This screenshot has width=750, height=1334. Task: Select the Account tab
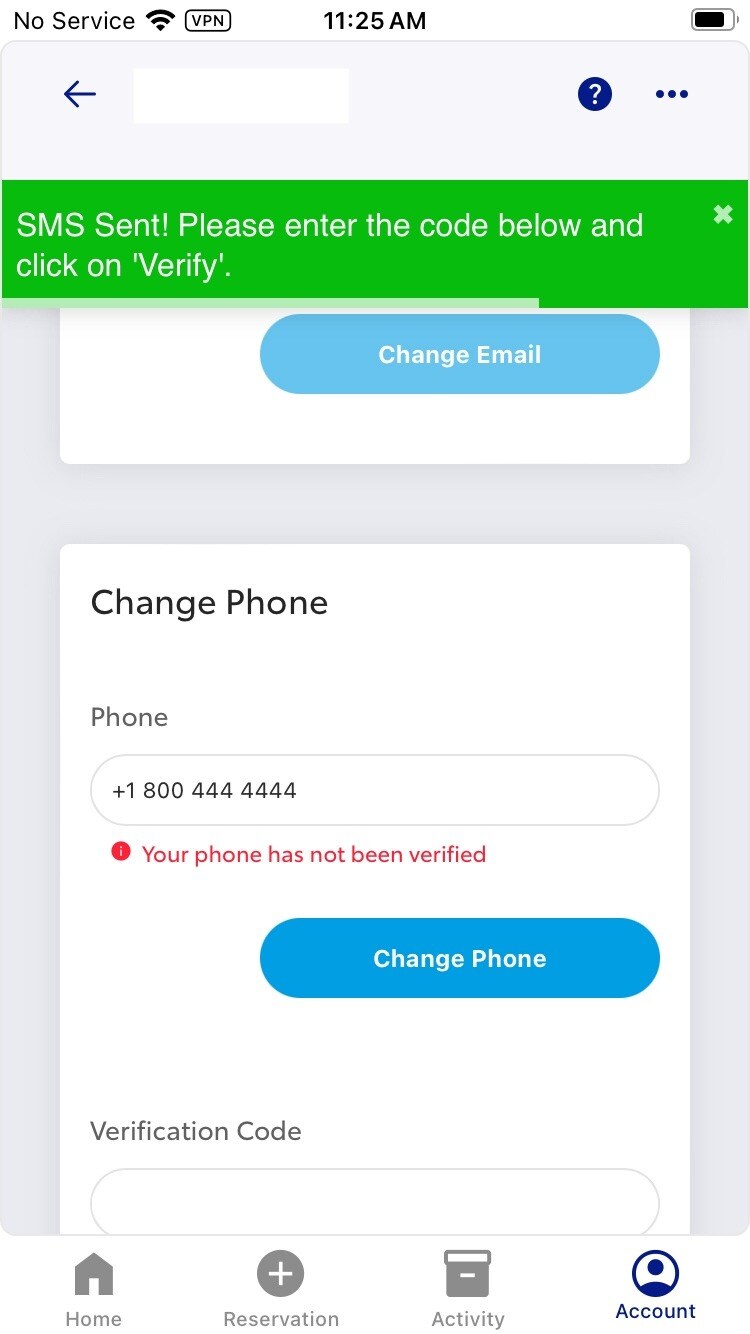656,1287
